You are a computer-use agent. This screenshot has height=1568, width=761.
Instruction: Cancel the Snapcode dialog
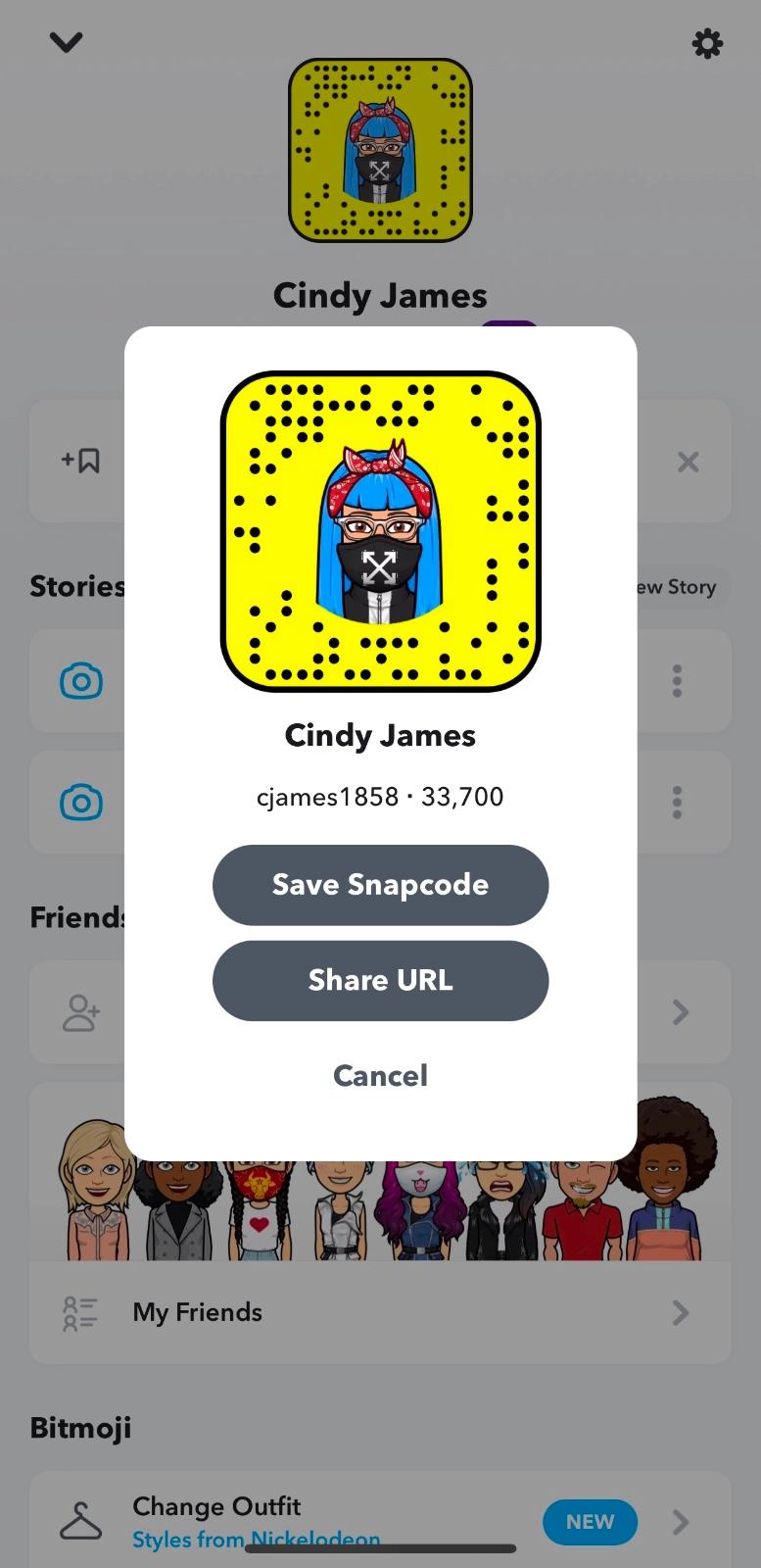click(380, 1076)
